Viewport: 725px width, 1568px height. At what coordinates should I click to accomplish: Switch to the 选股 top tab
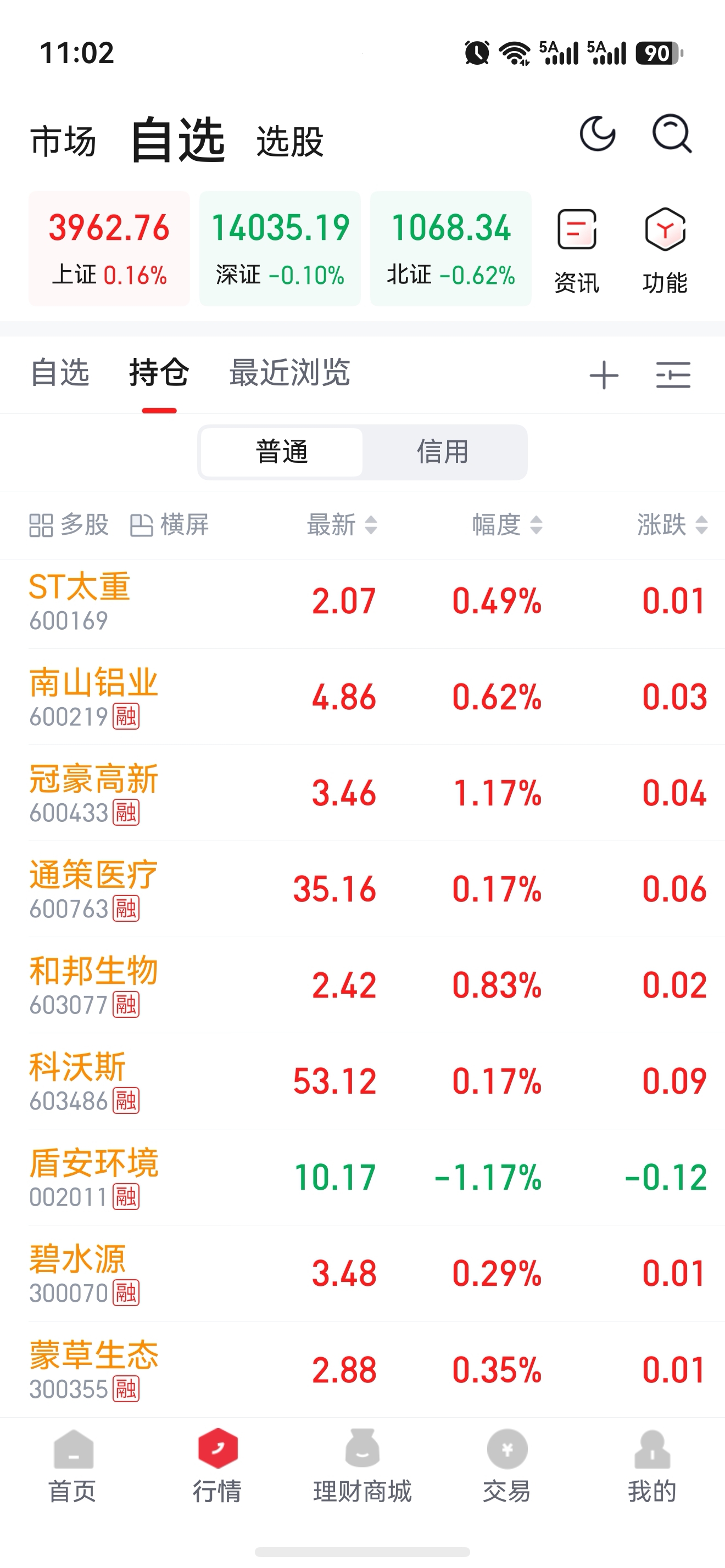290,141
